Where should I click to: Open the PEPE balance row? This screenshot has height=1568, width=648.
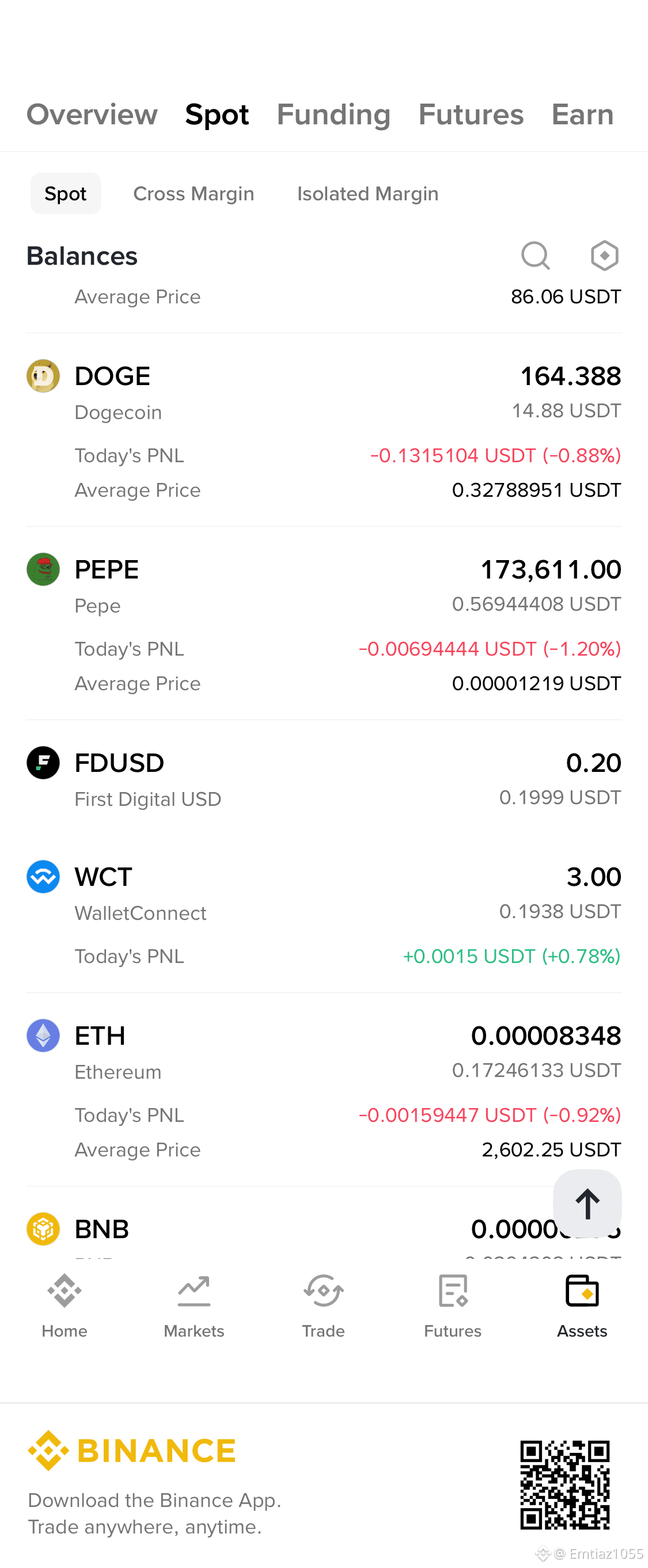(x=324, y=623)
